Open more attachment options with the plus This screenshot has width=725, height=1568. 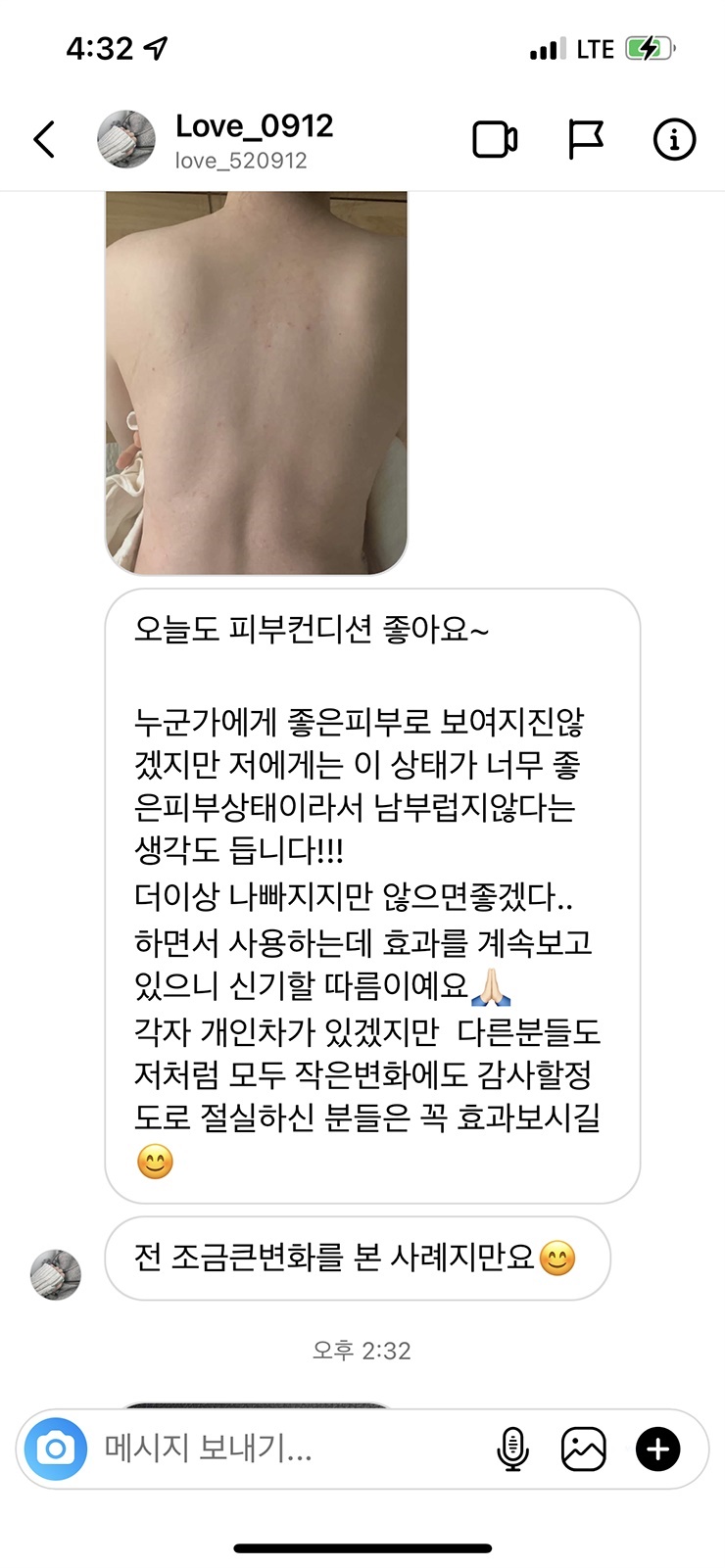[x=657, y=1449]
